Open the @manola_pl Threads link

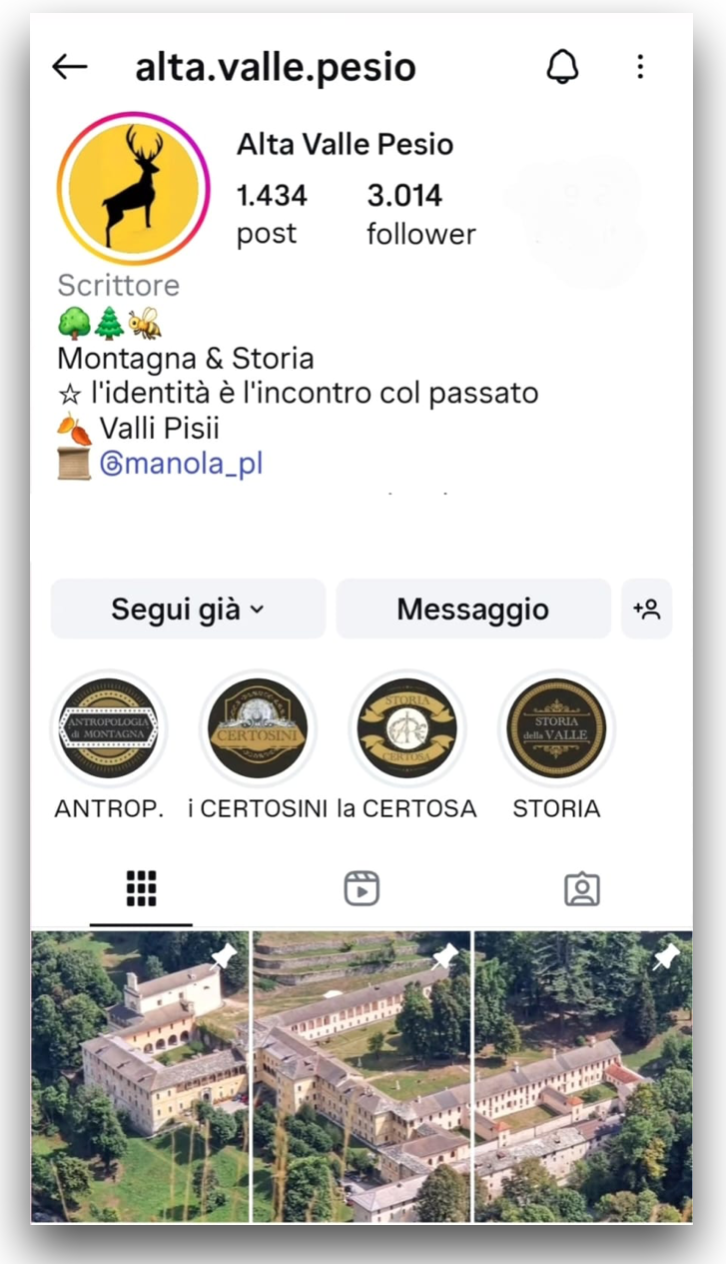[181, 464]
